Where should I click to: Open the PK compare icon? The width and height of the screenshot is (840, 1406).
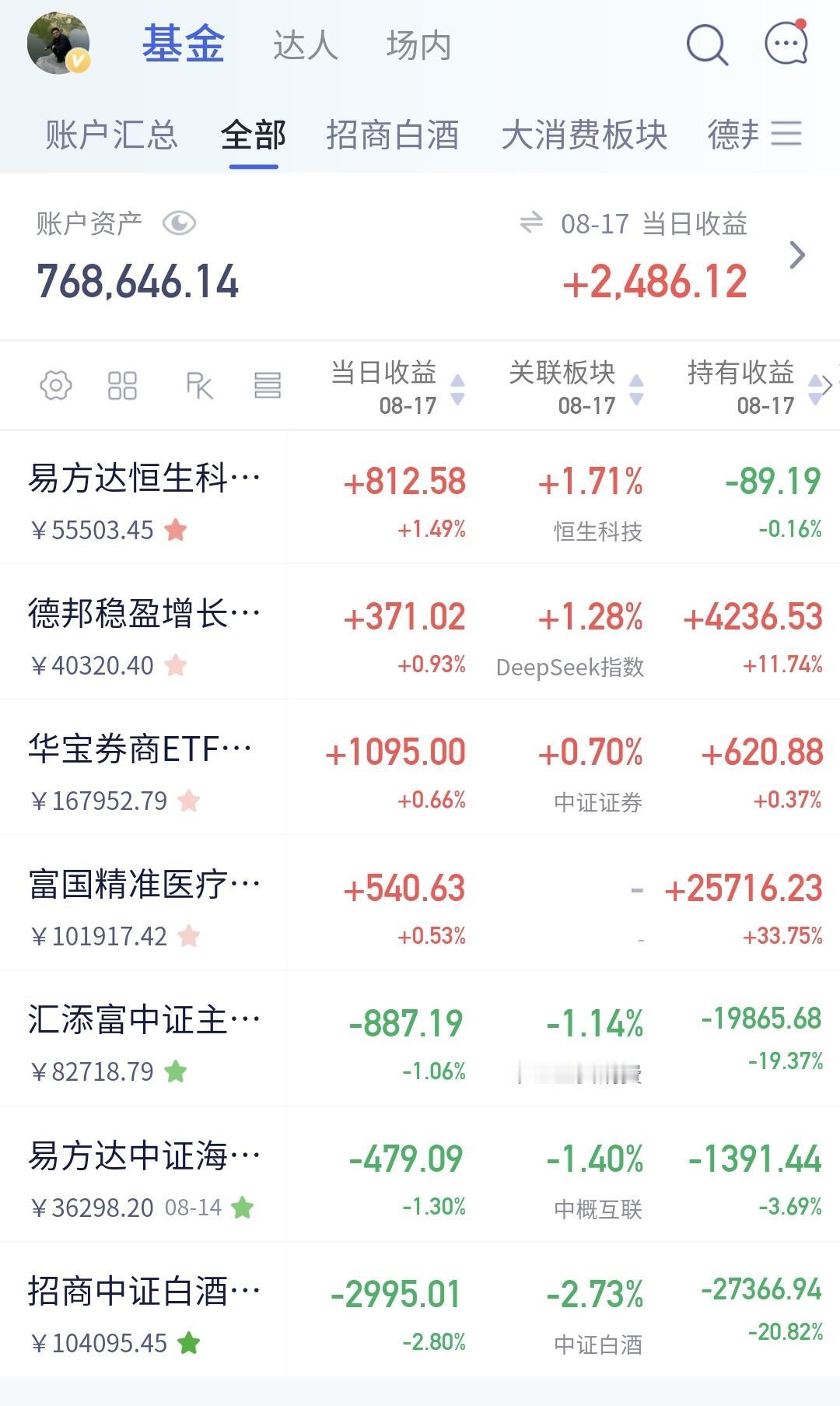tap(199, 385)
